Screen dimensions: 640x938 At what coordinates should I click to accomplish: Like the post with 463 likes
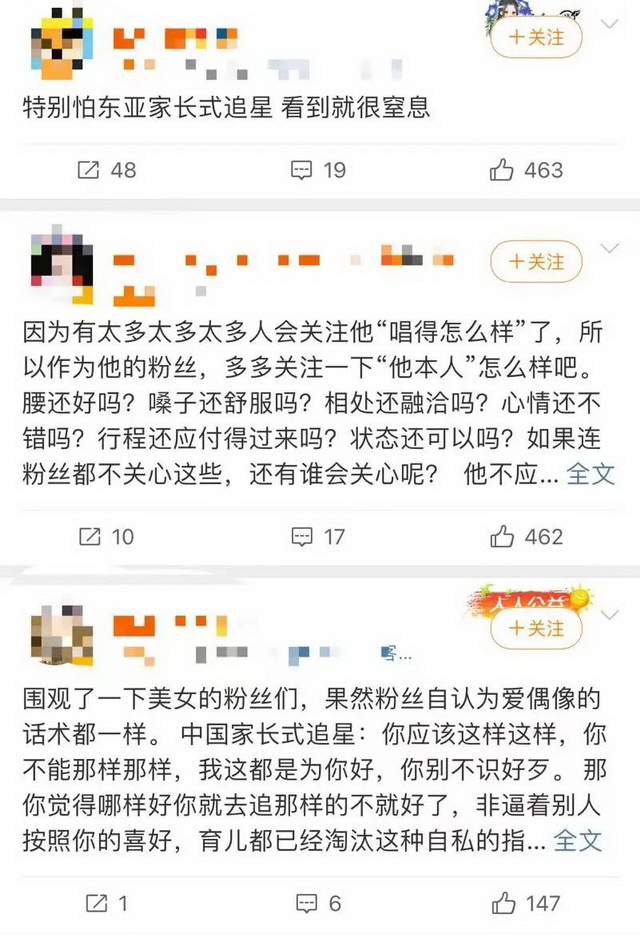pyautogui.click(x=526, y=170)
